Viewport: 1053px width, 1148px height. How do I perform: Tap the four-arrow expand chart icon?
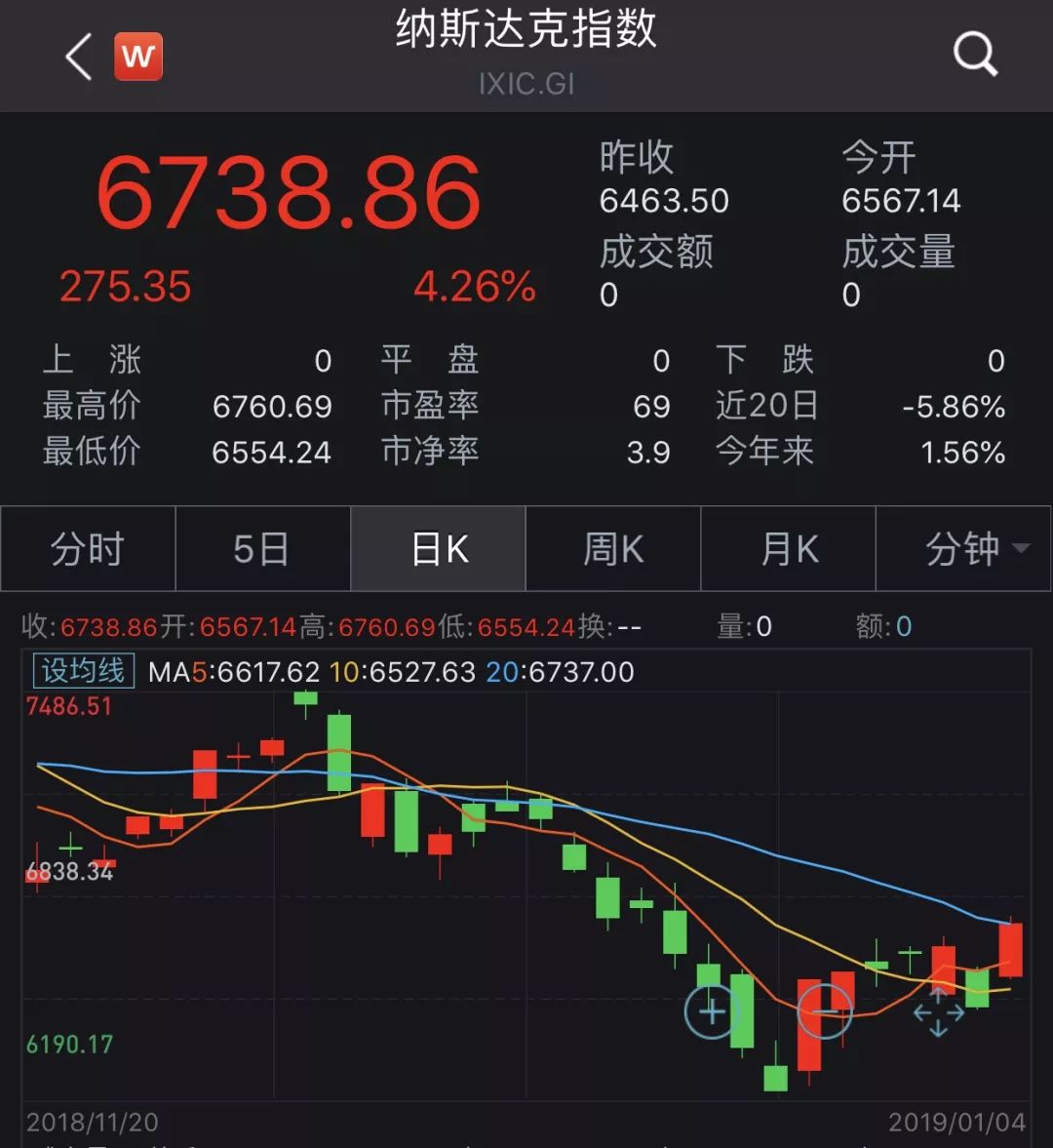(x=938, y=1013)
